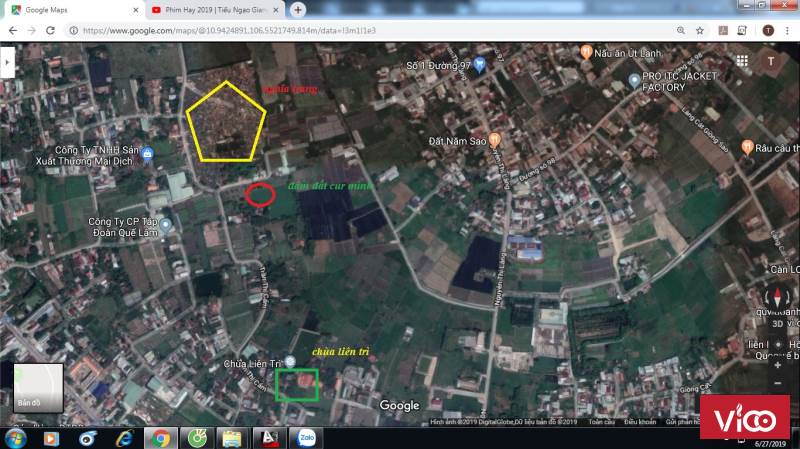This screenshot has height=449, width=800.
Task: Open the Google apps grid
Action: [x=741, y=61]
